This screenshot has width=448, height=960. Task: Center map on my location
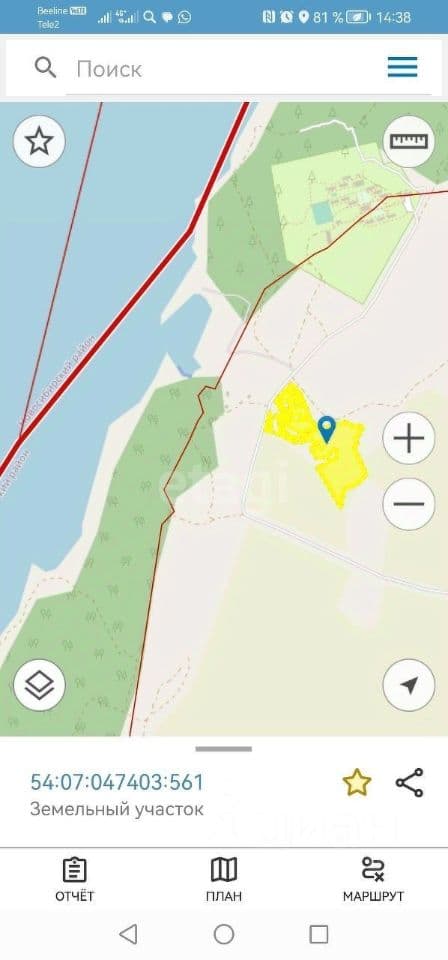click(409, 684)
